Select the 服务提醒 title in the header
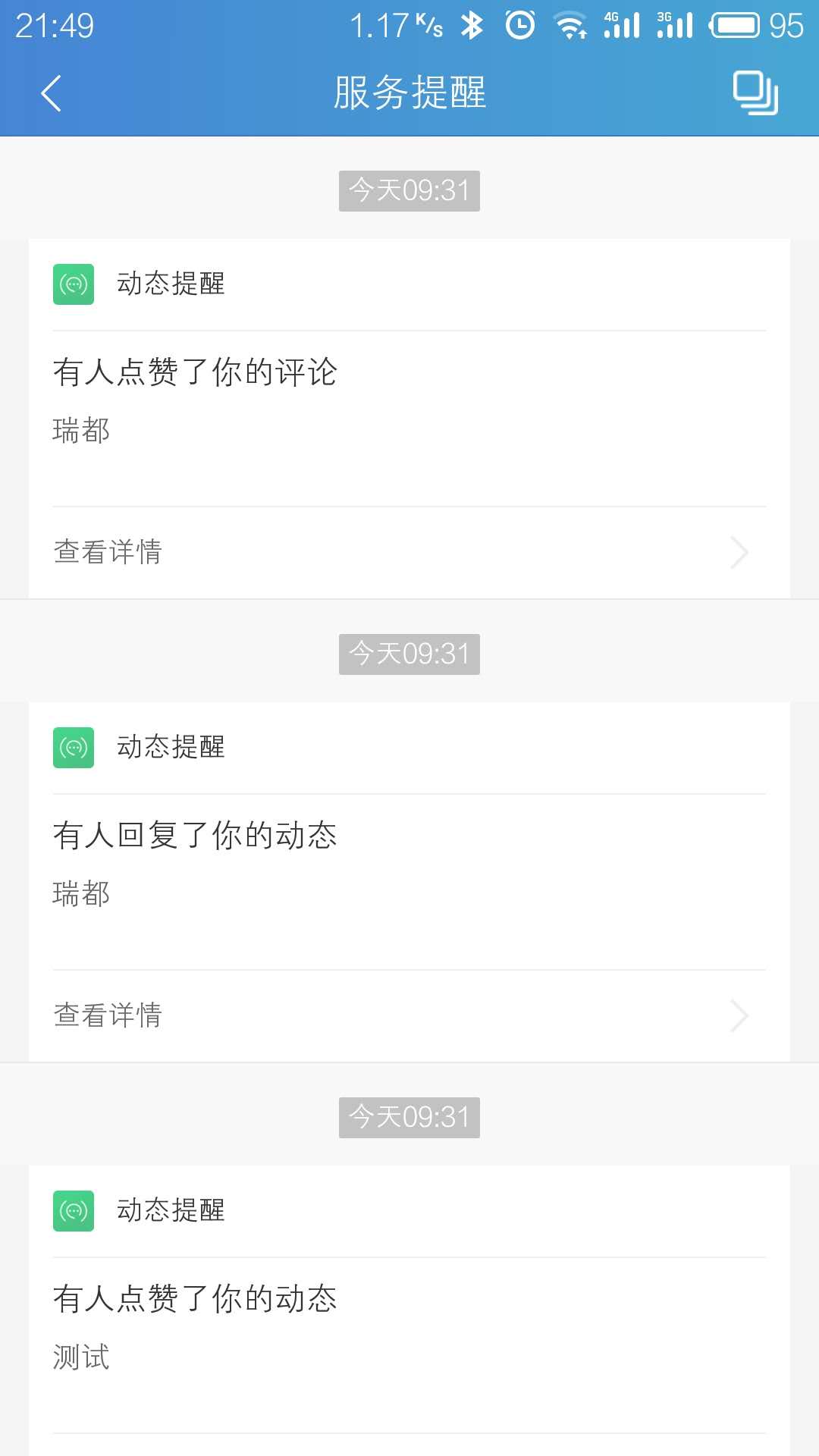The image size is (819, 1456). click(409, 93)
